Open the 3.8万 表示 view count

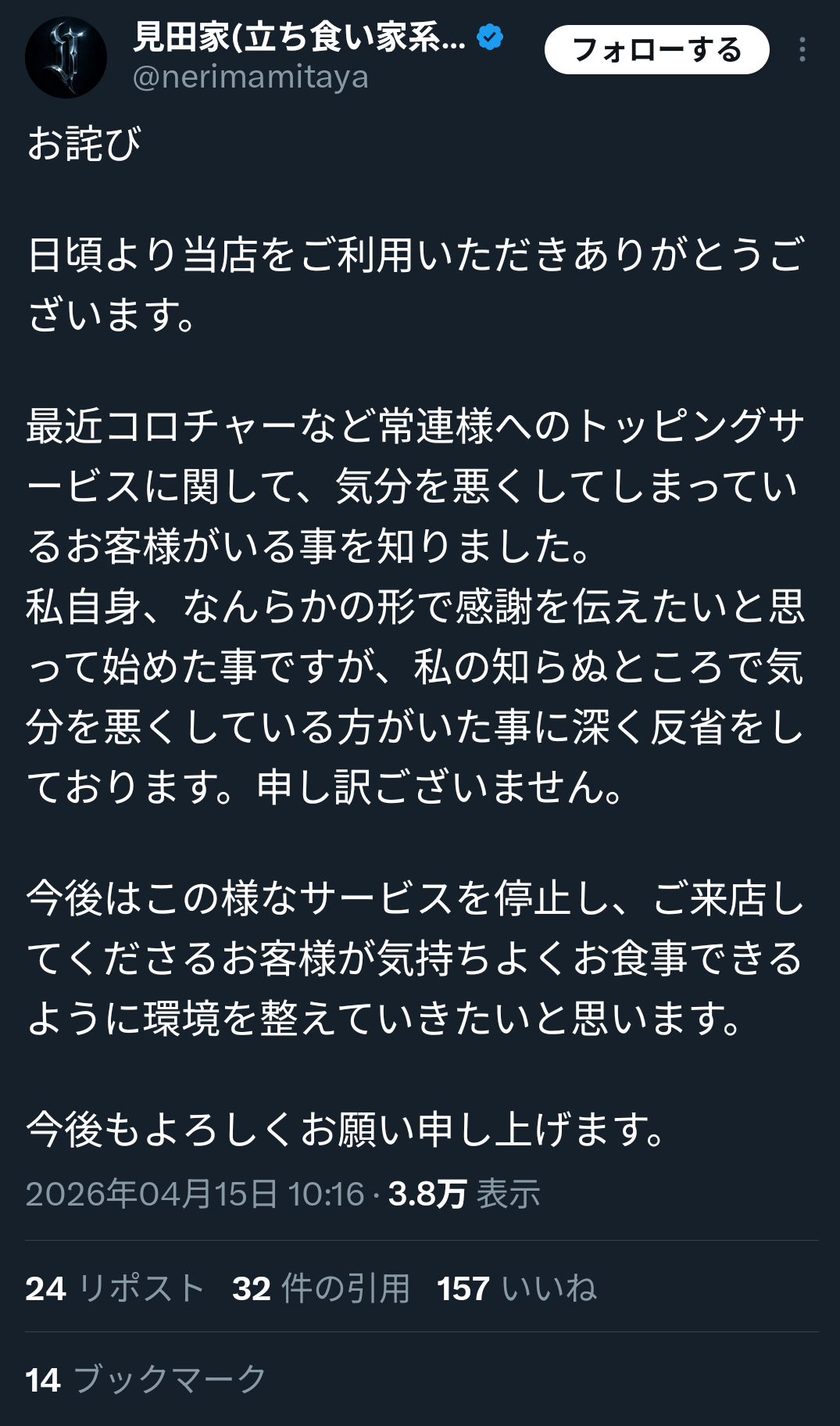[464, 1195]
